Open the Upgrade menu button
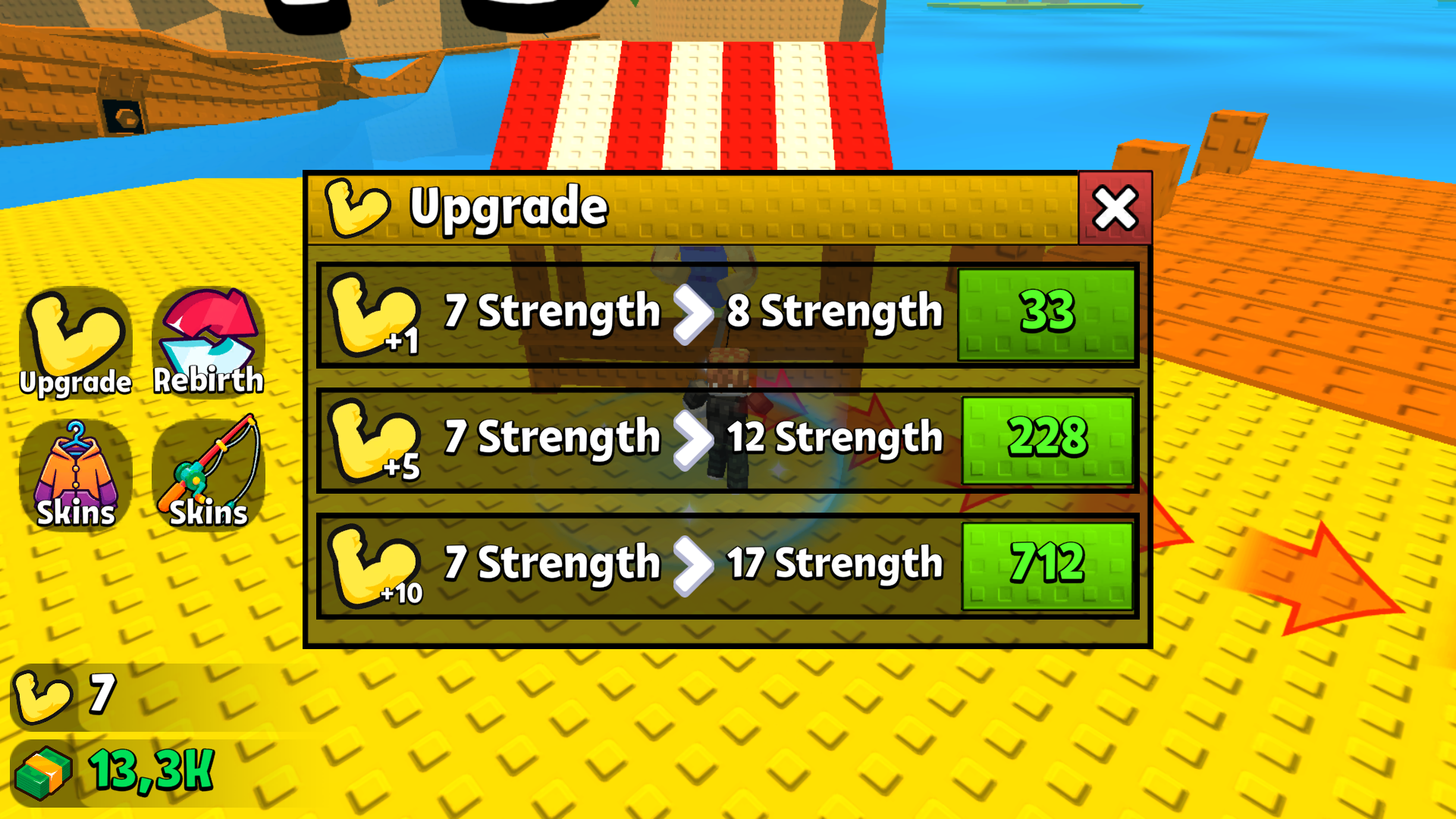This screenshot has height=819, width=1456. coord(75,343)
